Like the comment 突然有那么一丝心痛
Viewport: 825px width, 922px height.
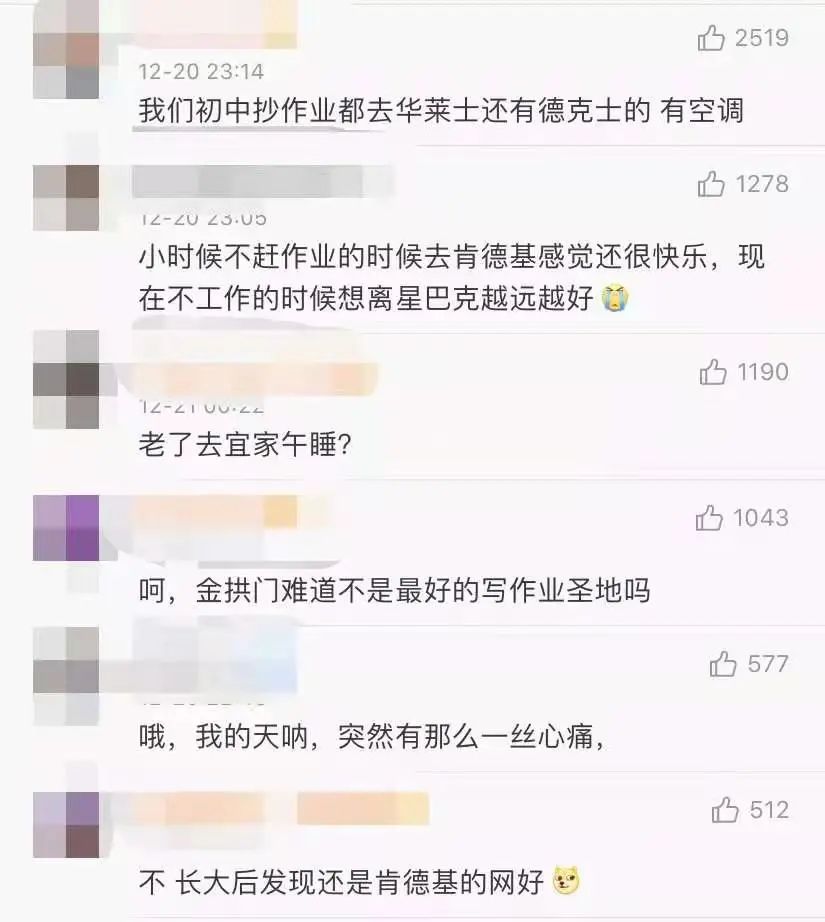[723, 664]
